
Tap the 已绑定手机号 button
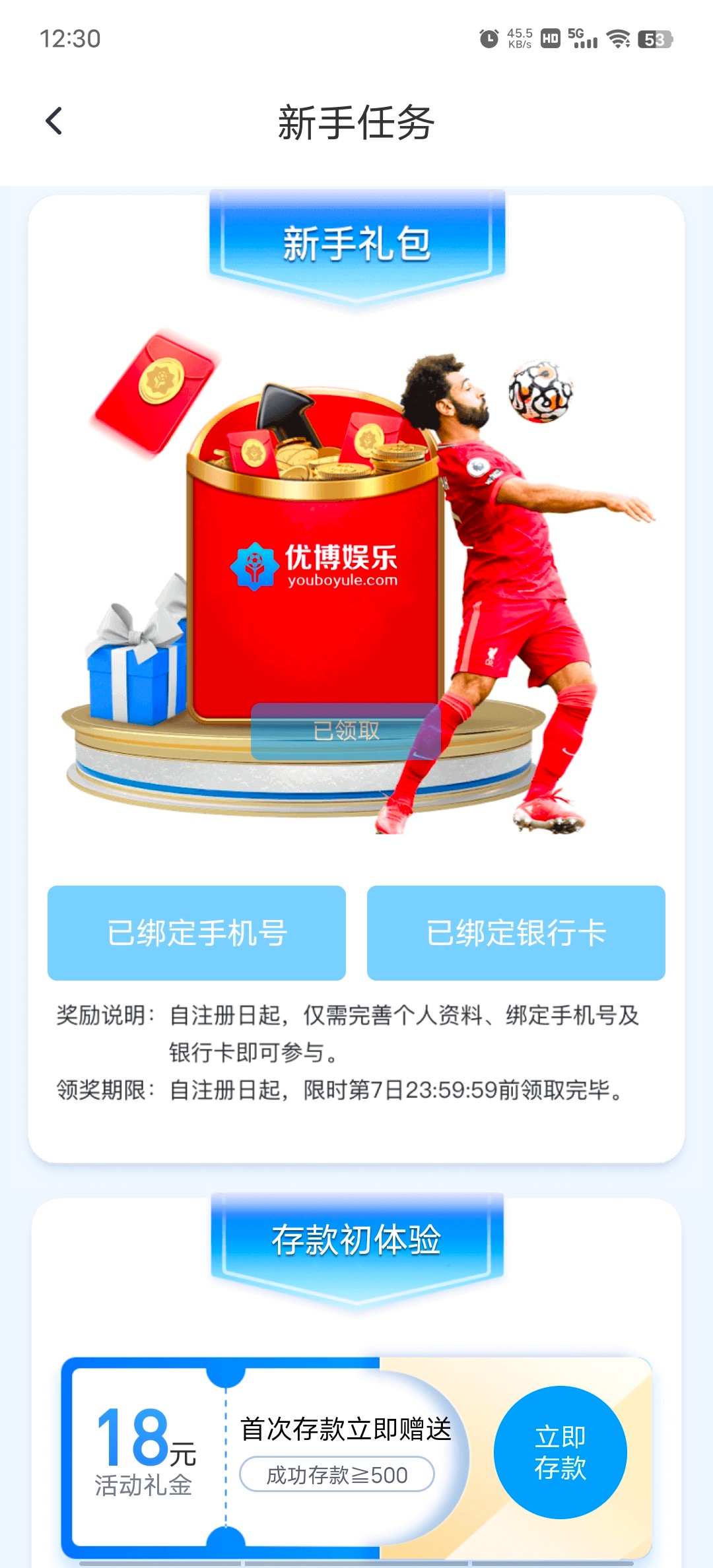click(197, 933)
